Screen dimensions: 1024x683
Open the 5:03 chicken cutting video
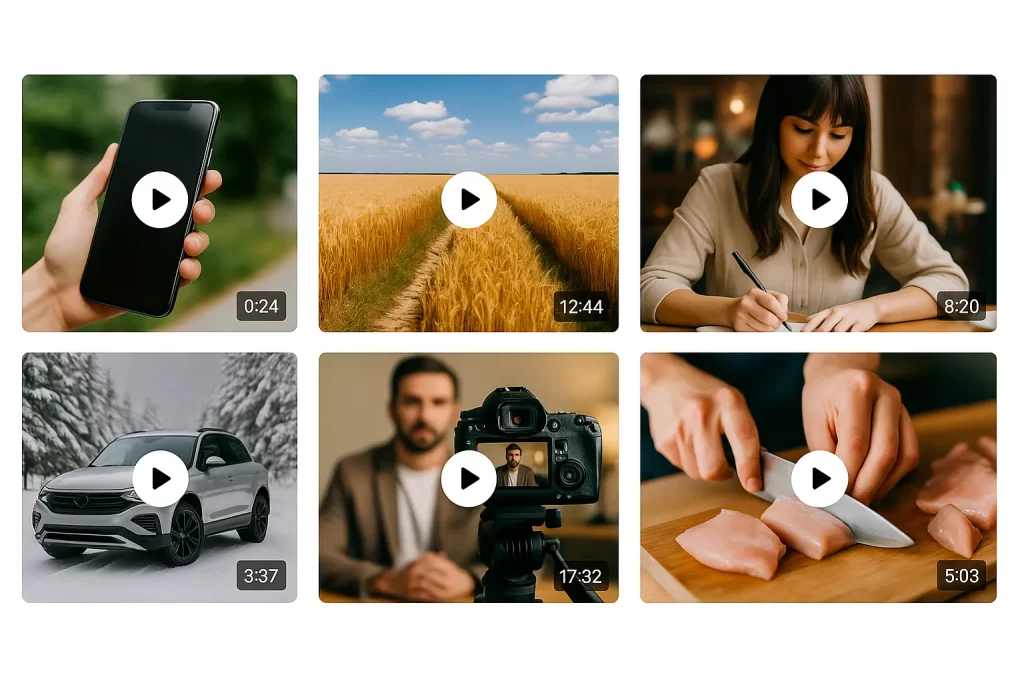(x=819, y=478)
